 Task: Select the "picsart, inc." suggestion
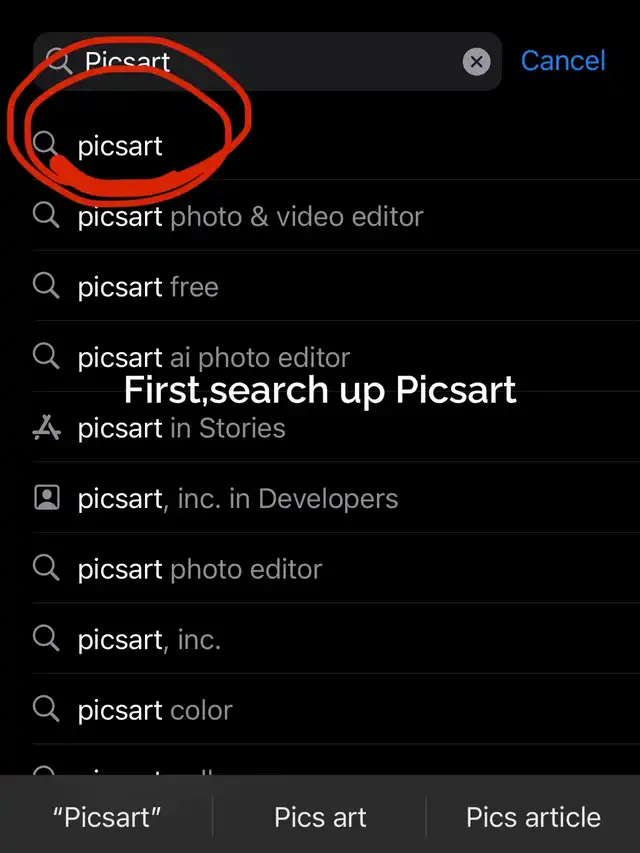336,639
